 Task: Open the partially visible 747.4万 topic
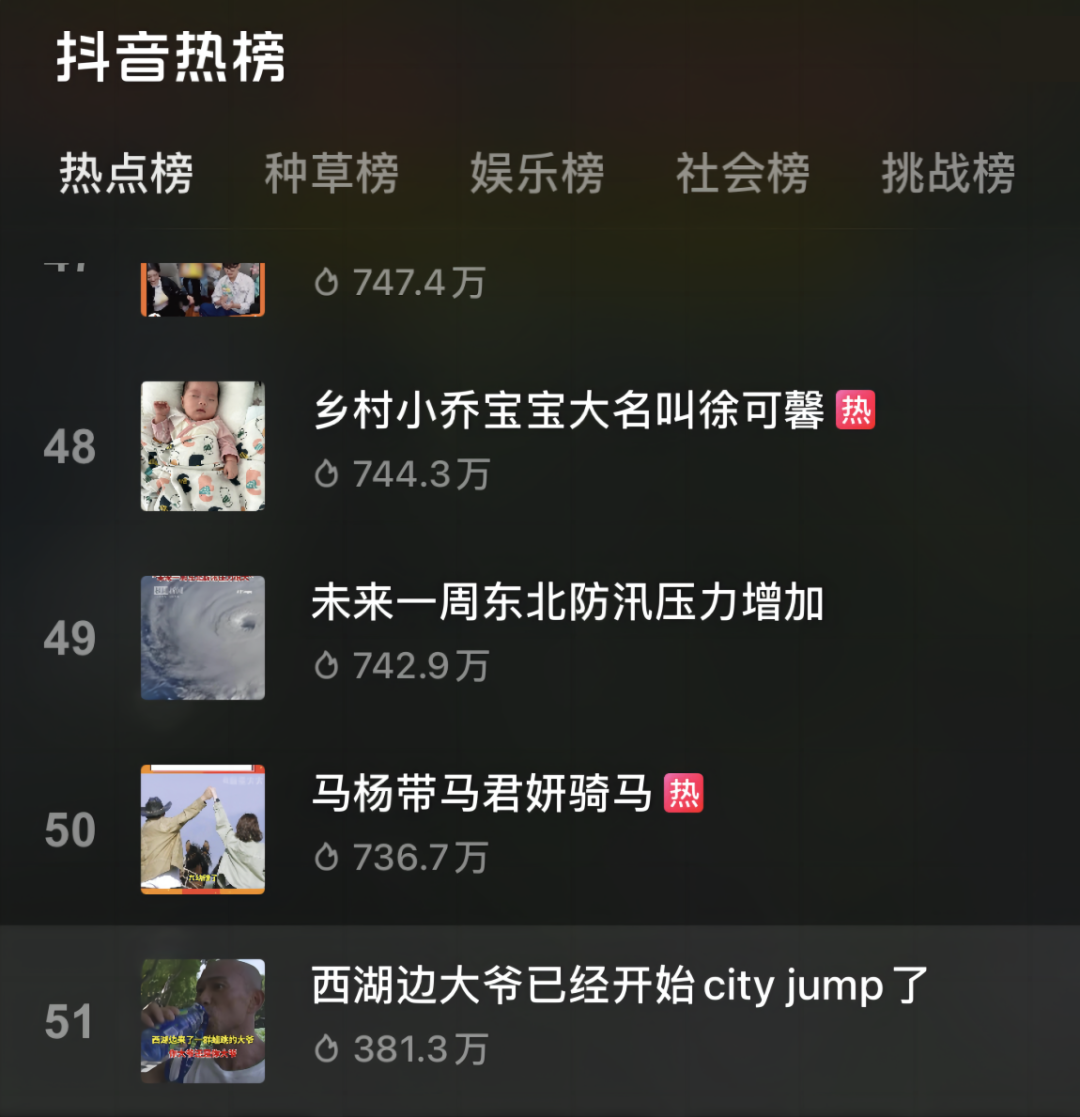400,284
